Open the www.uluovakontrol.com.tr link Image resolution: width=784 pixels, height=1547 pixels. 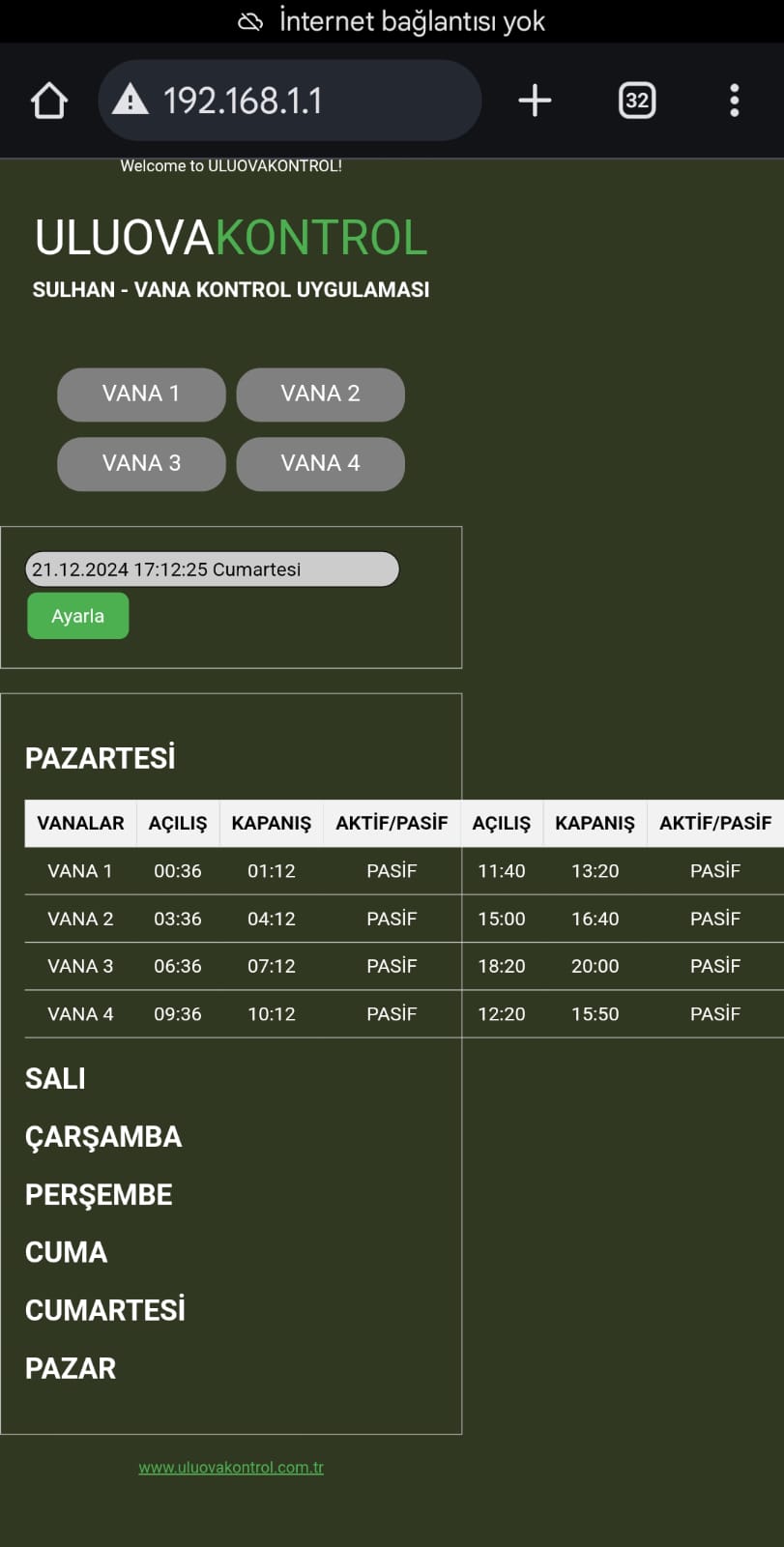[x=231, y=1467]
